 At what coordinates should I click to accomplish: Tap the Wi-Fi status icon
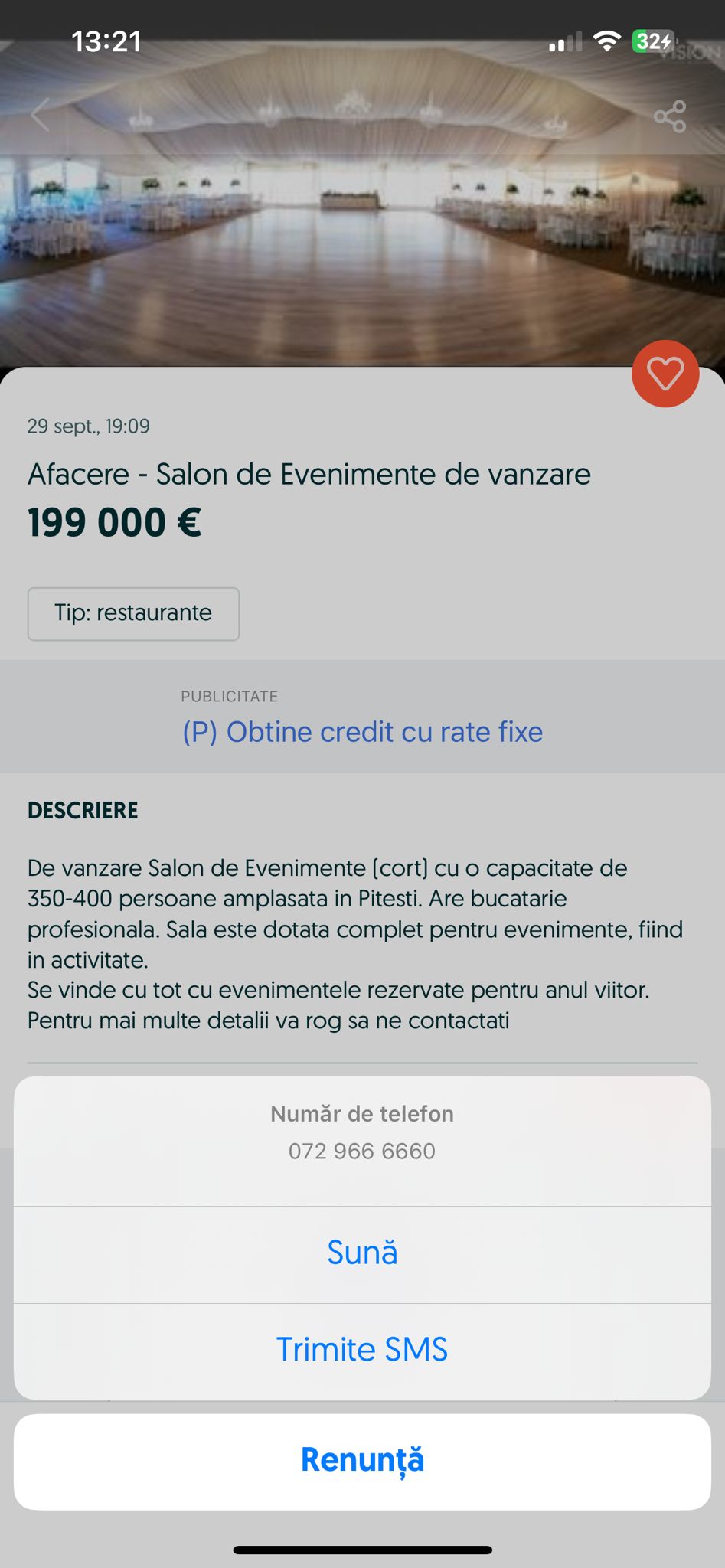607,41
